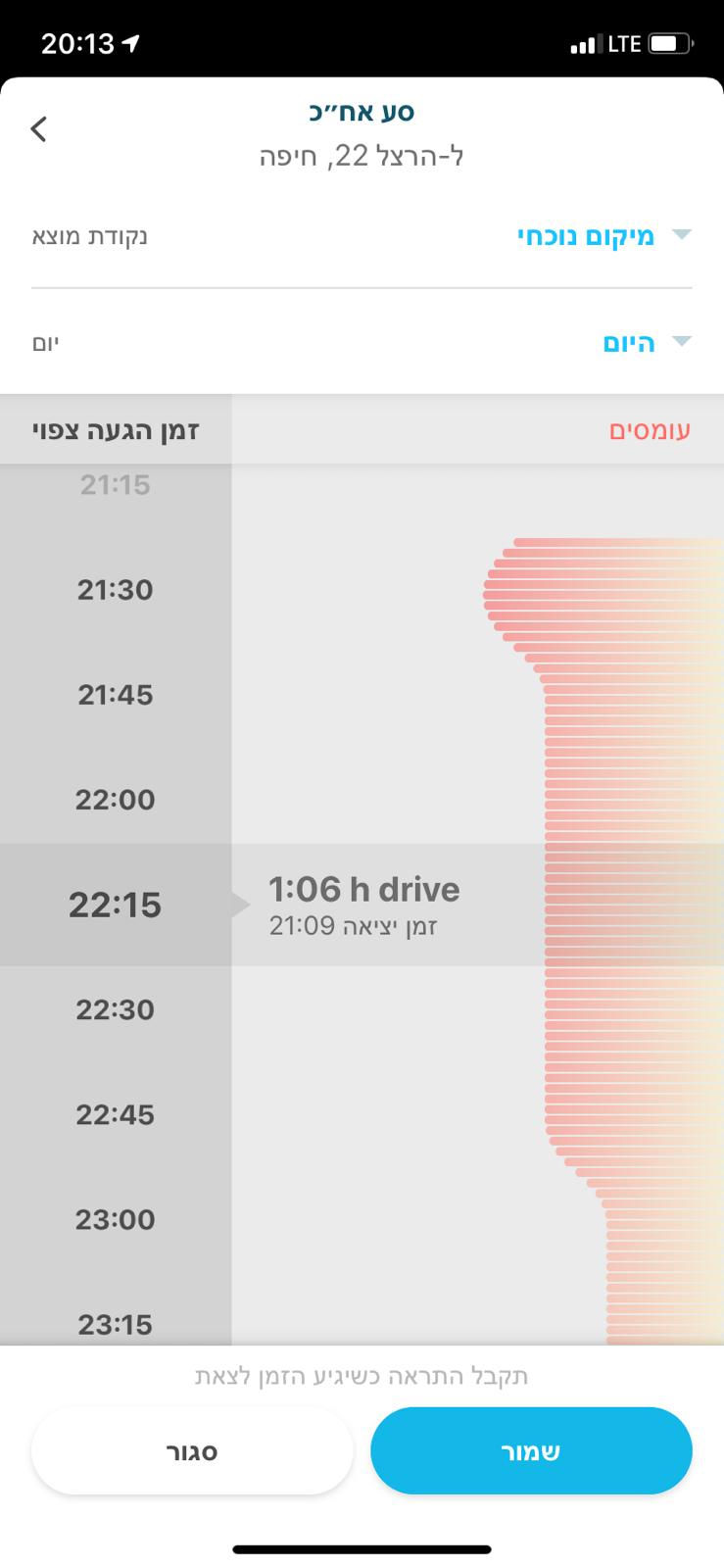
Task: Select the 22:45 arrival time
Action: 116,1114
